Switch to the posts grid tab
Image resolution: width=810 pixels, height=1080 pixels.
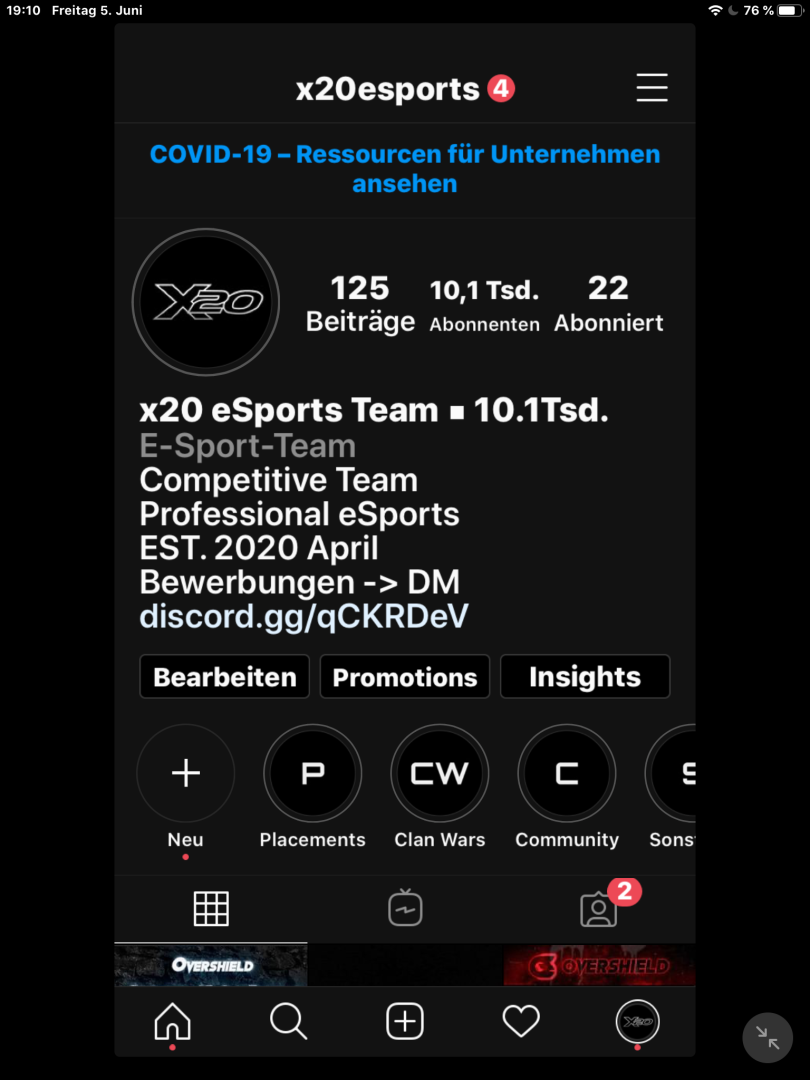tap(211, 908)
